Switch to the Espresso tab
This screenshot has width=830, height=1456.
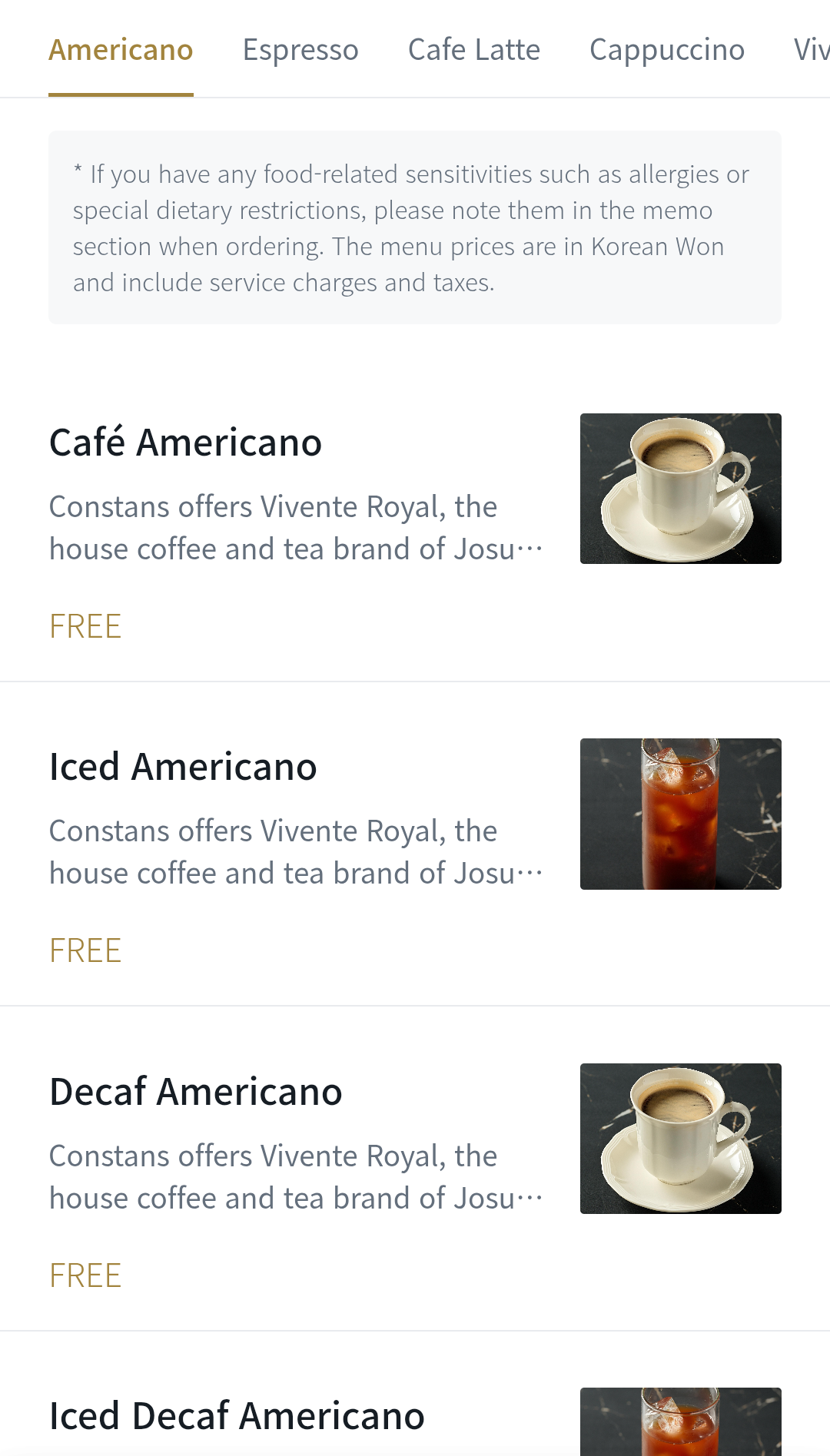pyautogui.click(x=300, y=50)
